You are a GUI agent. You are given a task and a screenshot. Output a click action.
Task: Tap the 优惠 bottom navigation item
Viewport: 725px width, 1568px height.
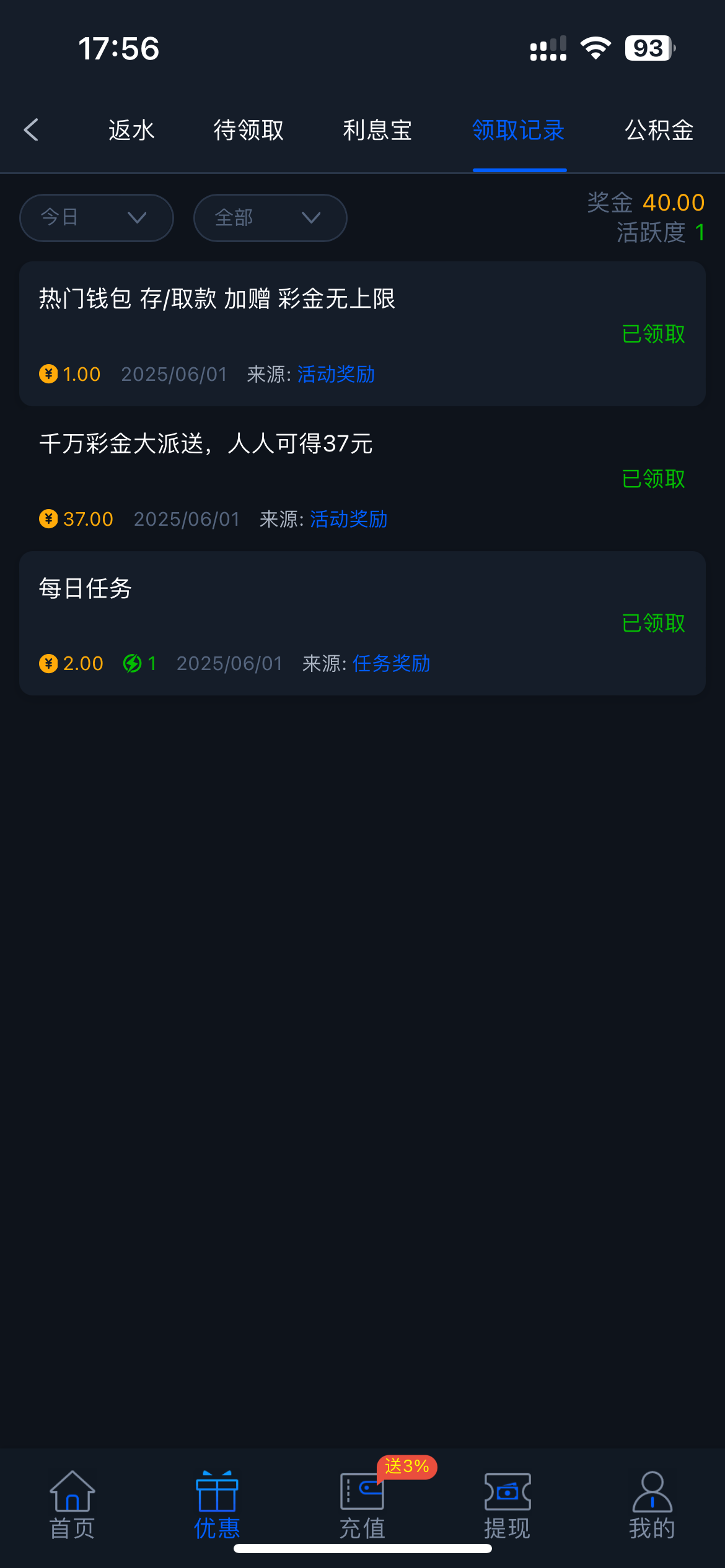[x=217, y=1505]
